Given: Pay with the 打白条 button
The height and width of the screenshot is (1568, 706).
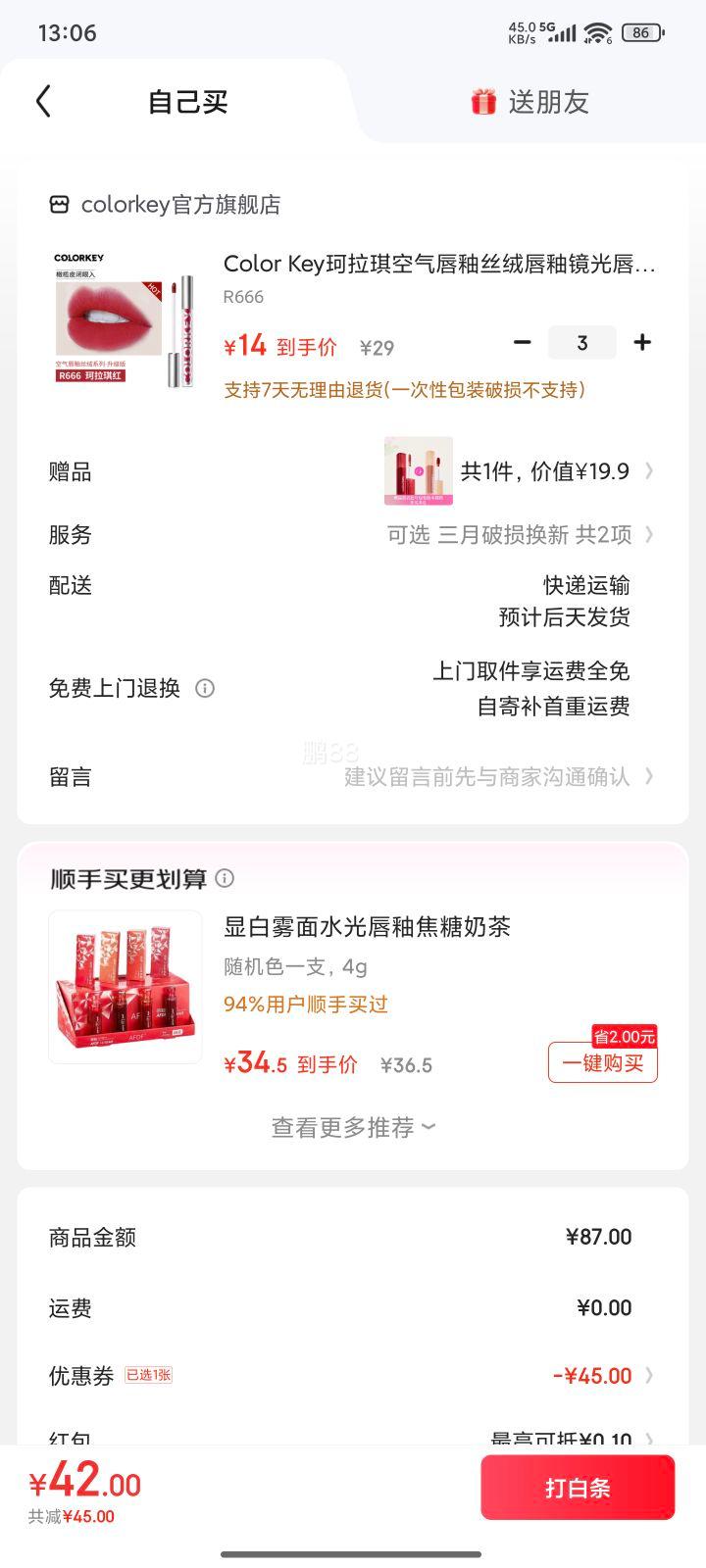Looking at the screenshot, I should pyautogui.click(x=578, y=1488).
